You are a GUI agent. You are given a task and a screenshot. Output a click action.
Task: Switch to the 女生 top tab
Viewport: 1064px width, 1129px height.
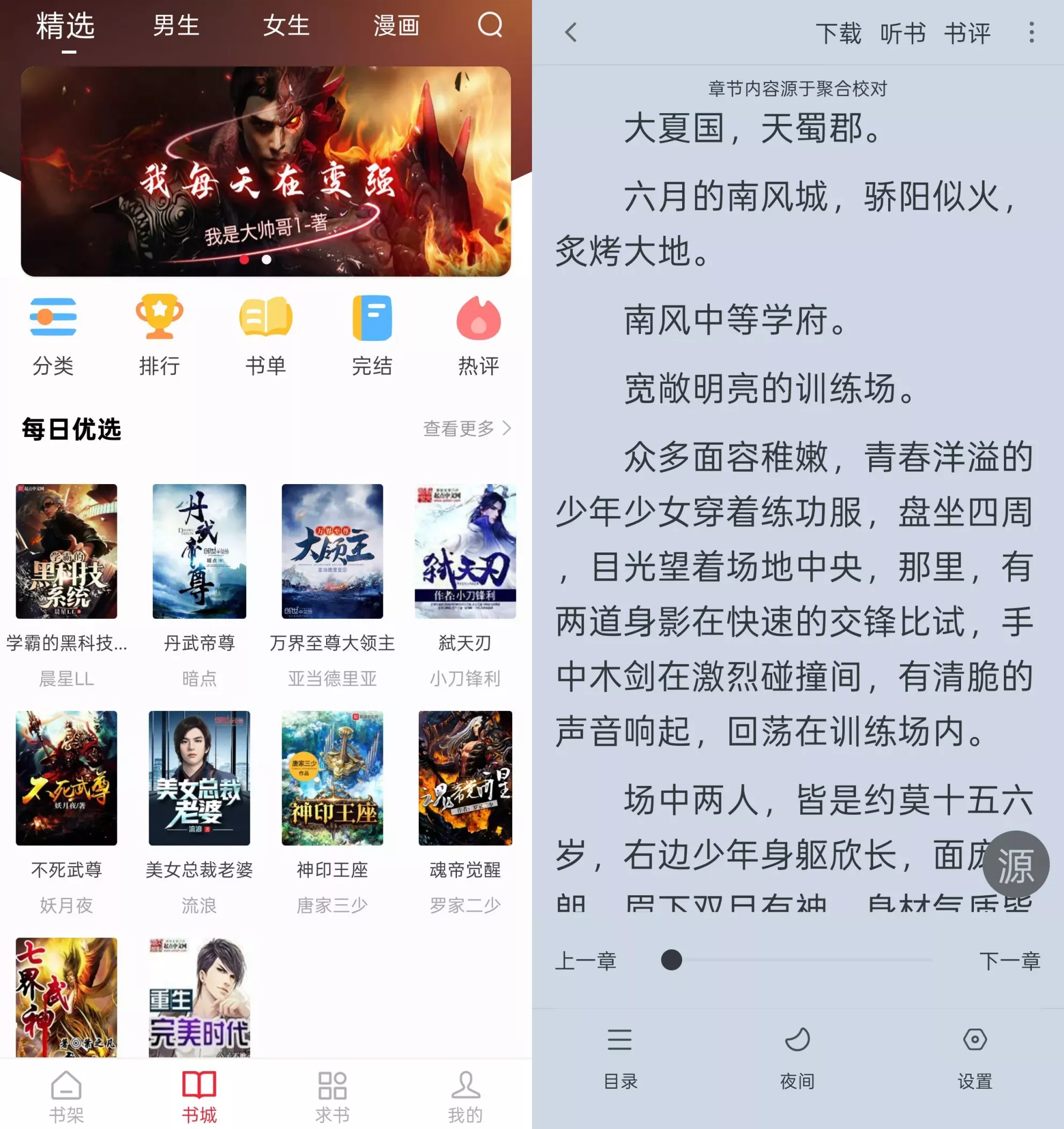pos(286,26)
